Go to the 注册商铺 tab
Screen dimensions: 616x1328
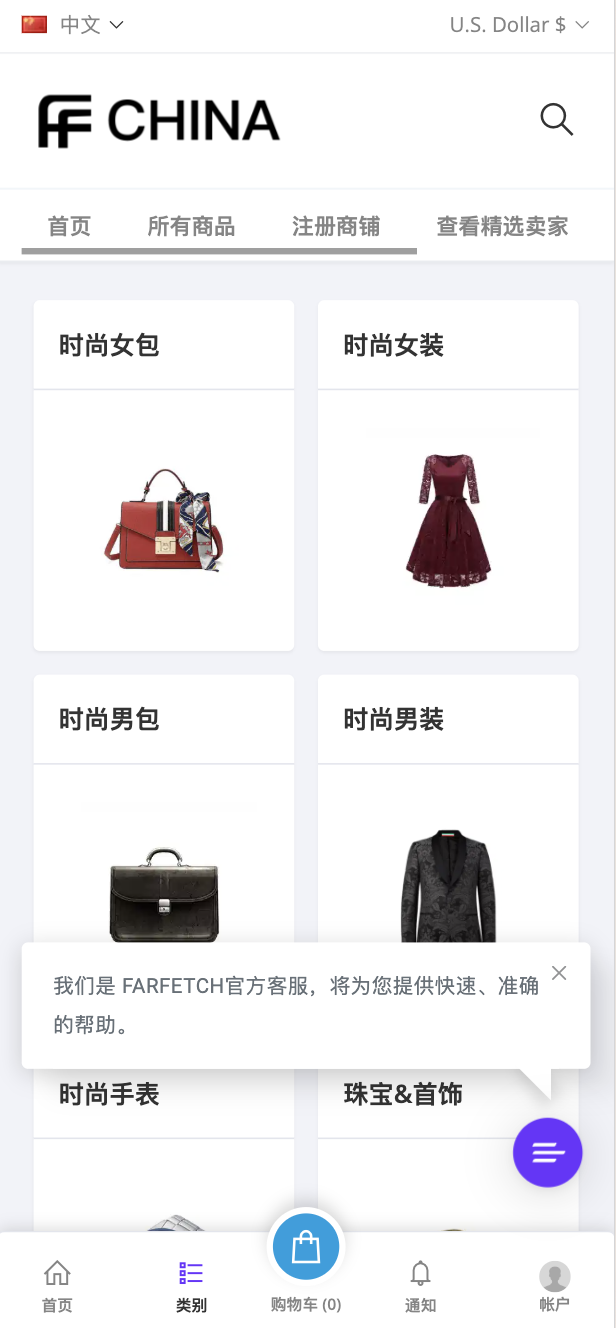click(336, 226)
